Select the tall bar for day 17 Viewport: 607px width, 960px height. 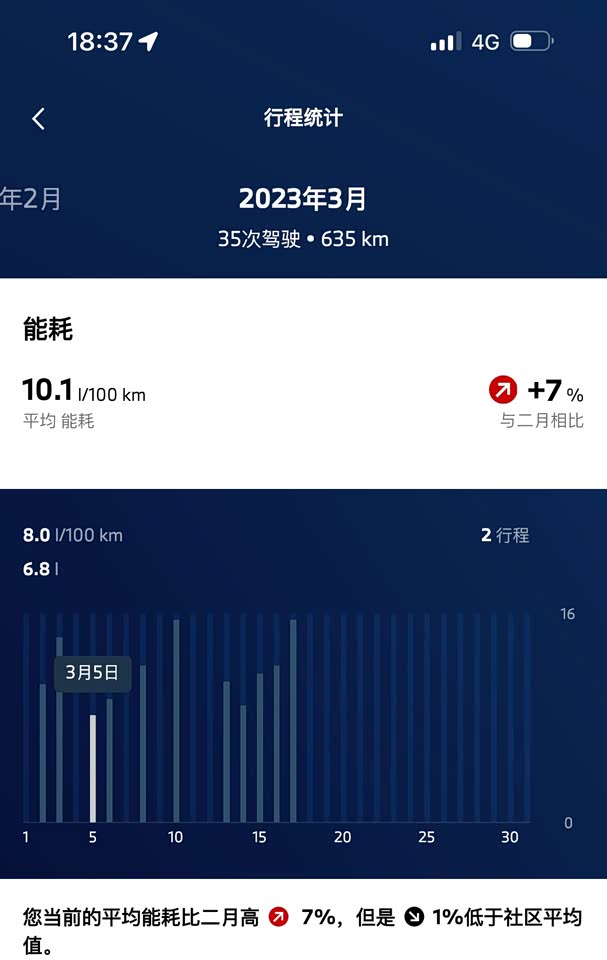click(x=293, y=720)
